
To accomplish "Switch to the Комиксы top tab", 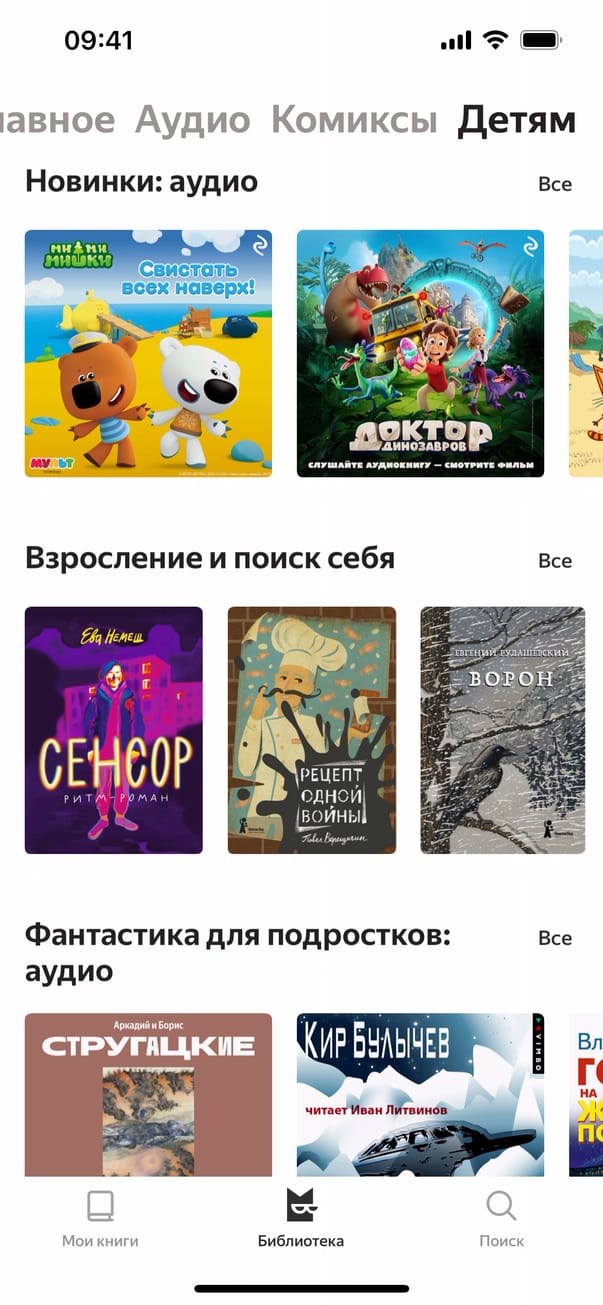I will pyautogui.click(x=354, y=120).
